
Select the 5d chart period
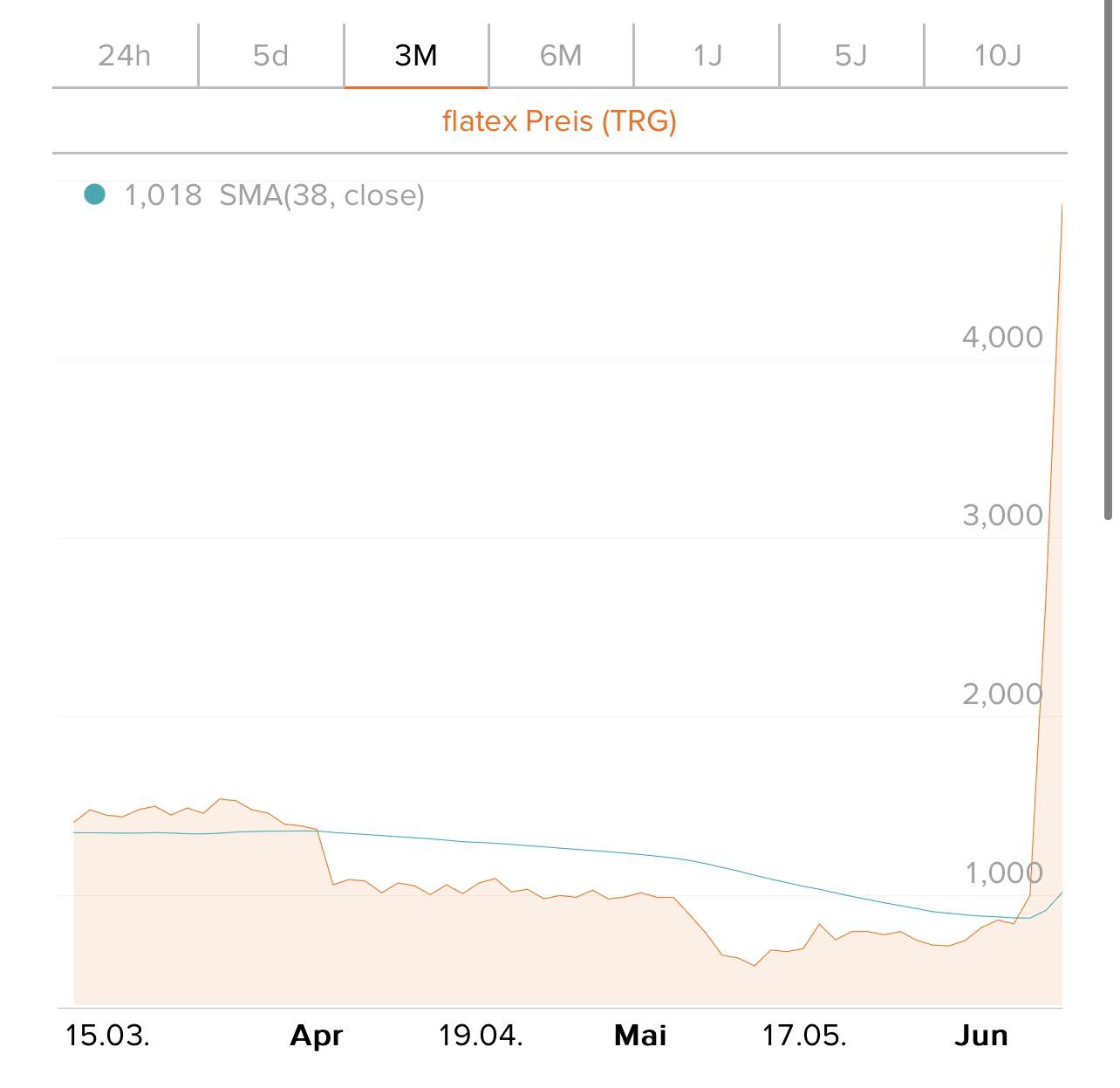[270, 56]
